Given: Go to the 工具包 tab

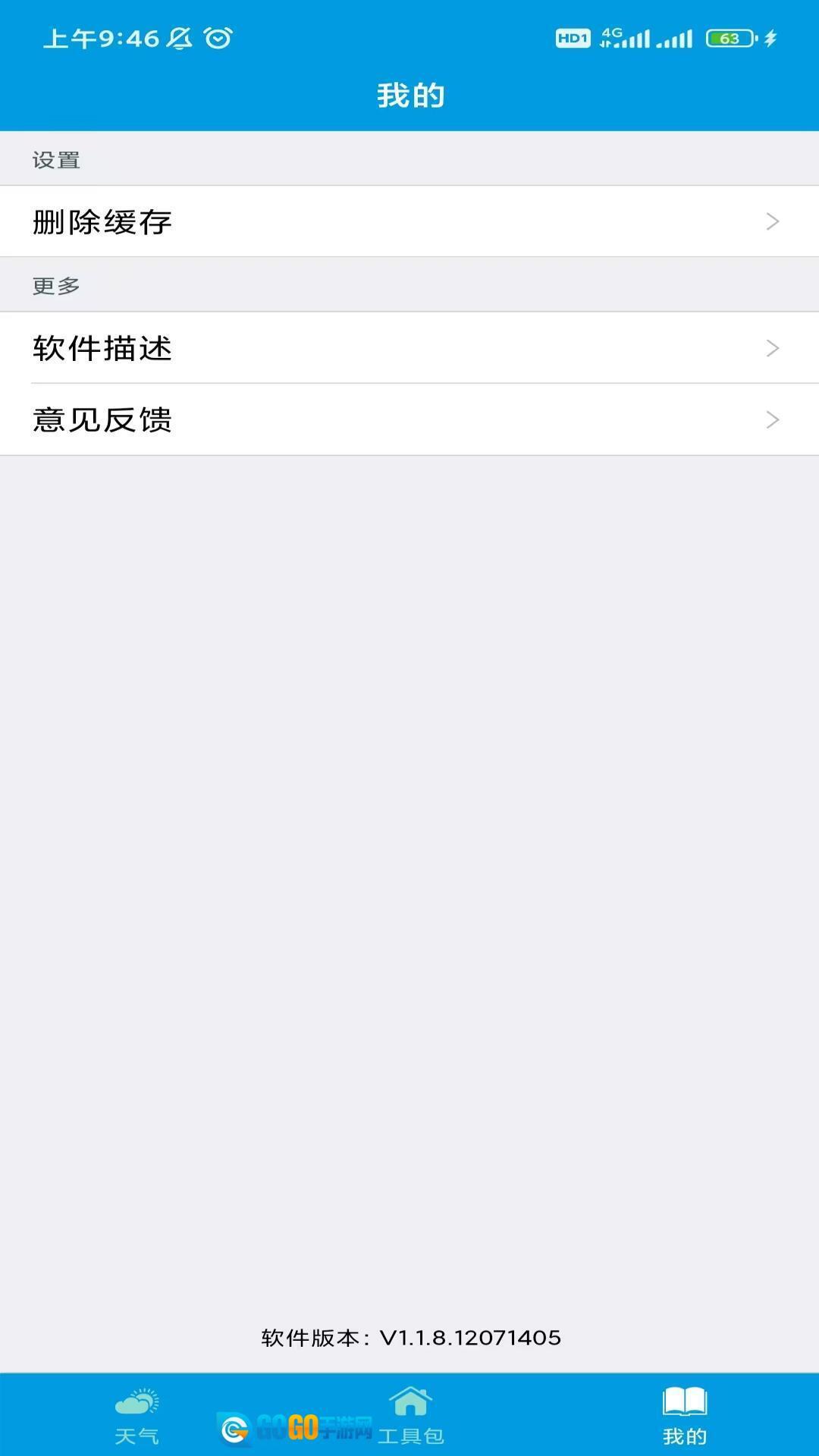Looking at the screenshot, I should coord(410,1415).
